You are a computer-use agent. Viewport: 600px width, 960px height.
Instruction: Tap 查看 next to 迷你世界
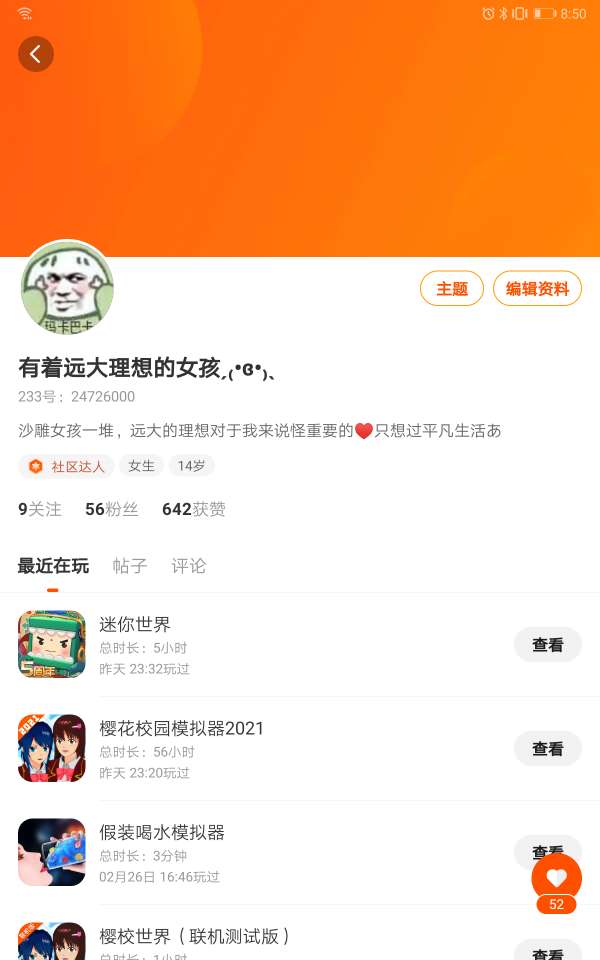coord(547,645)
